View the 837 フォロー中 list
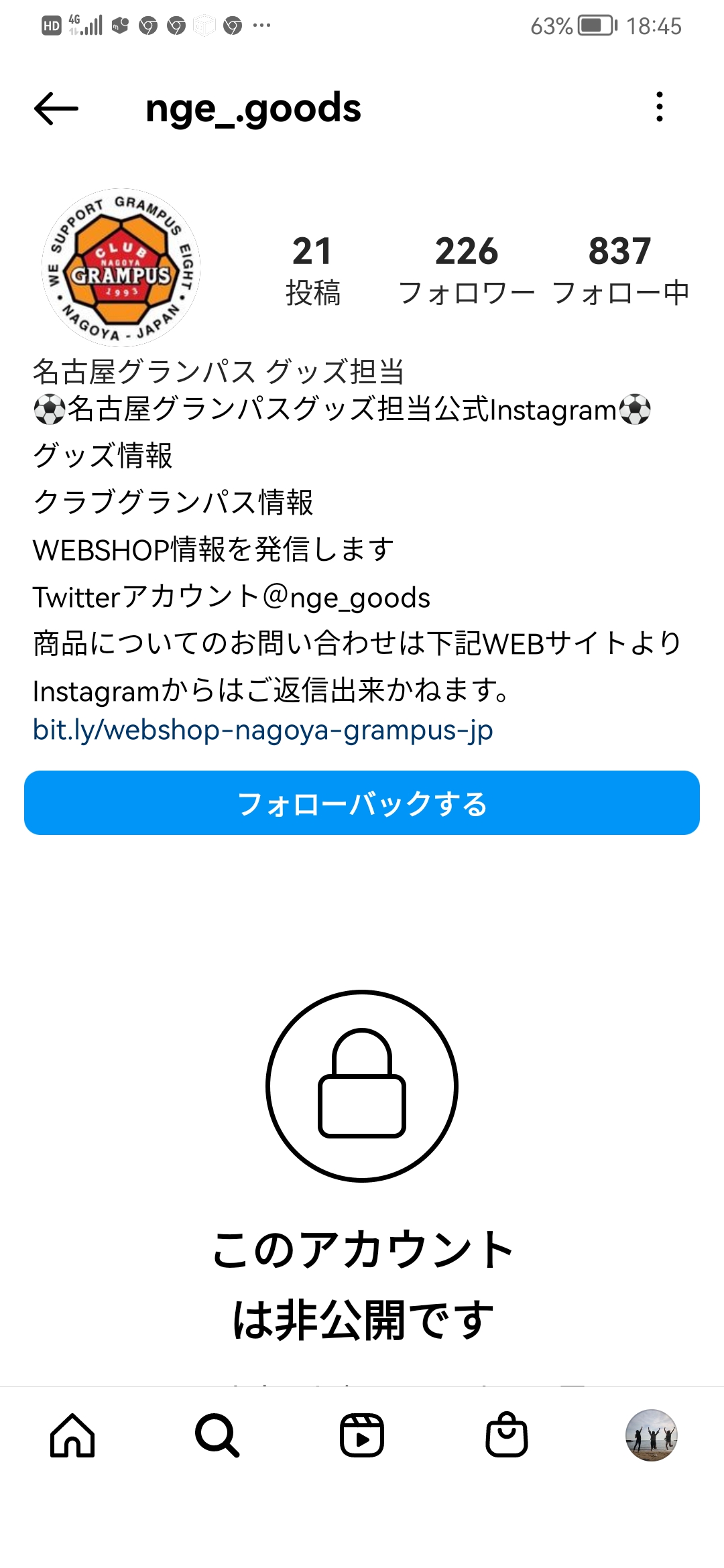724x1568 pixels. point(620,269)
